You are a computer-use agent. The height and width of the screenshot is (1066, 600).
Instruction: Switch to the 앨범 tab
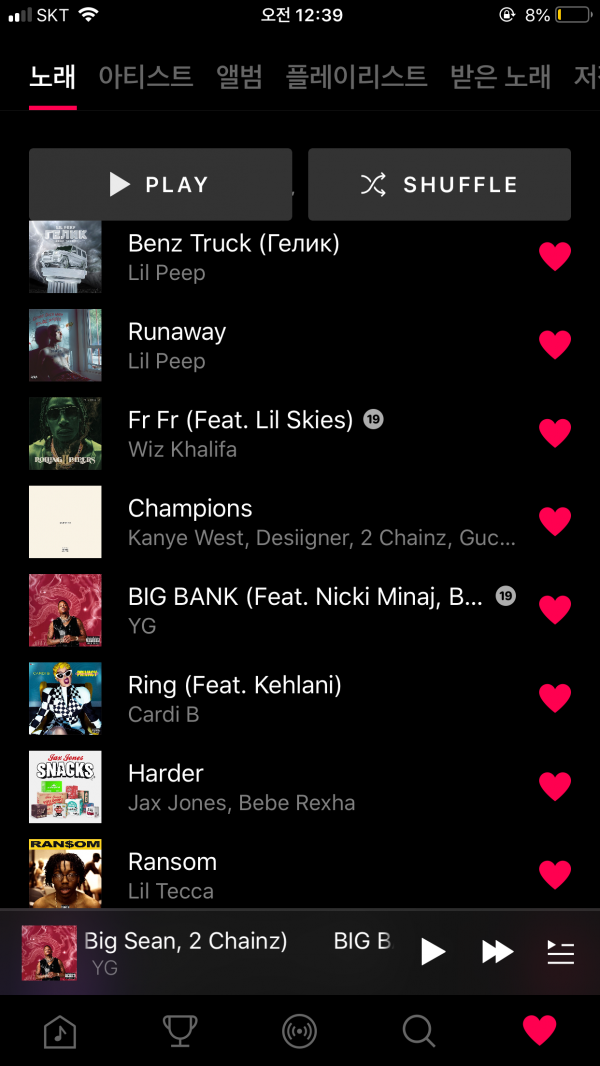pyautogui.click(x=239, y=76)
